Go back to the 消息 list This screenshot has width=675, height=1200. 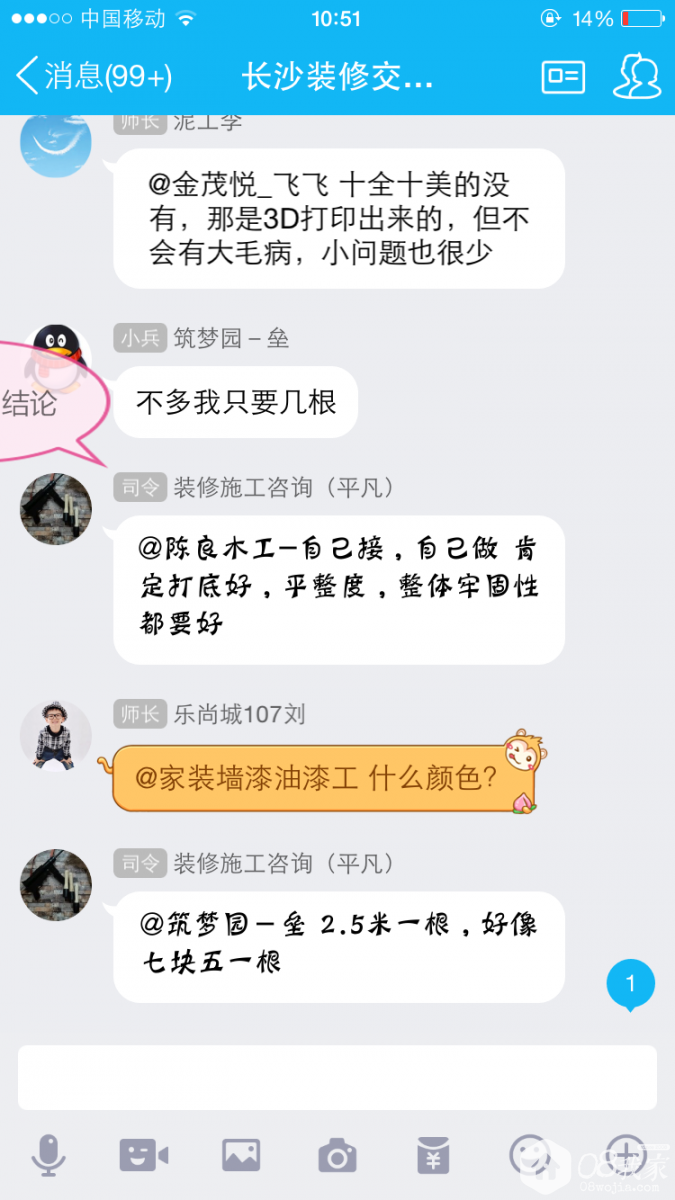(x=95, y=76)
